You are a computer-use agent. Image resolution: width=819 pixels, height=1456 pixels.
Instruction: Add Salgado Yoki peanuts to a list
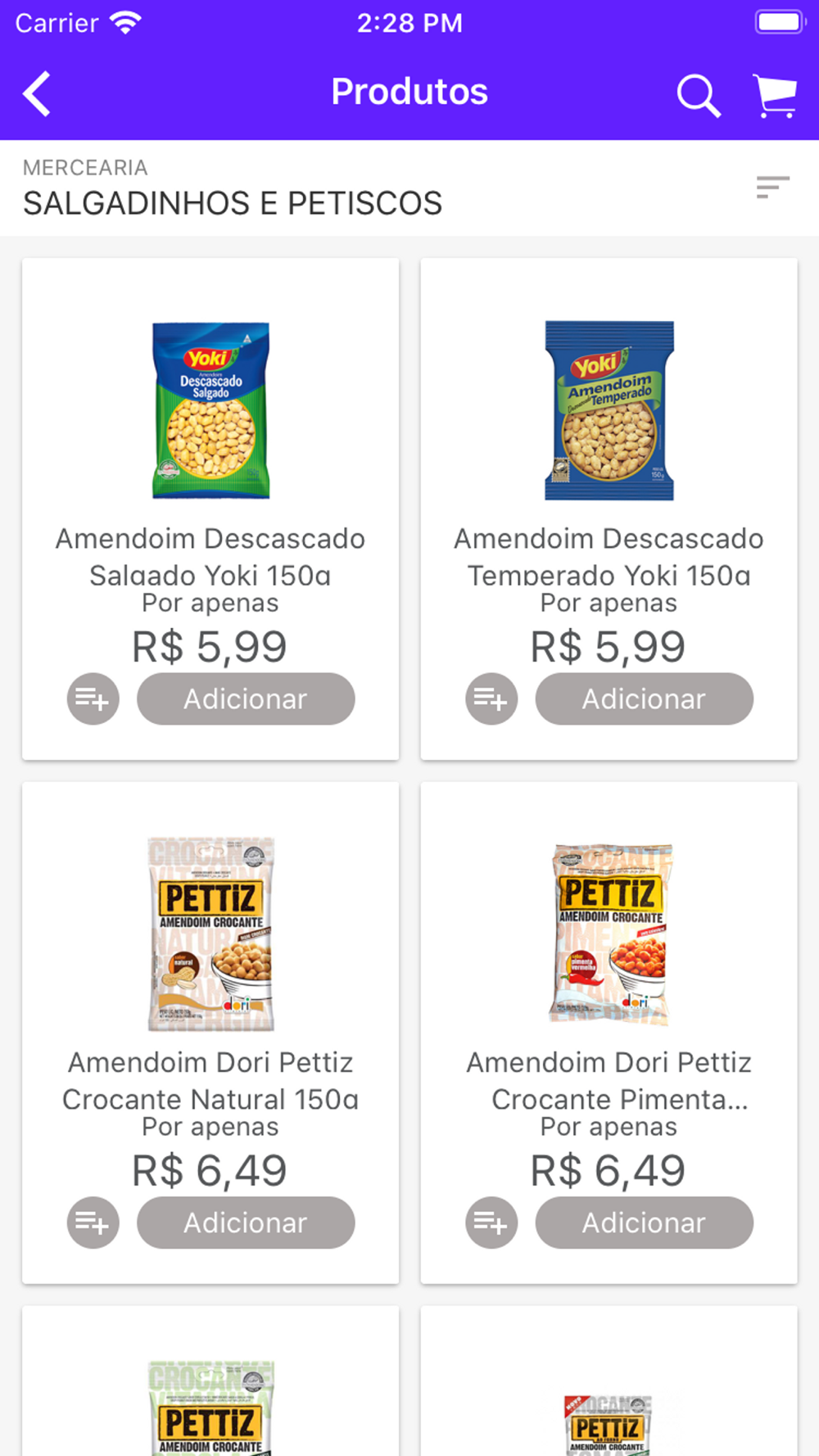click(x=93, y=699)
